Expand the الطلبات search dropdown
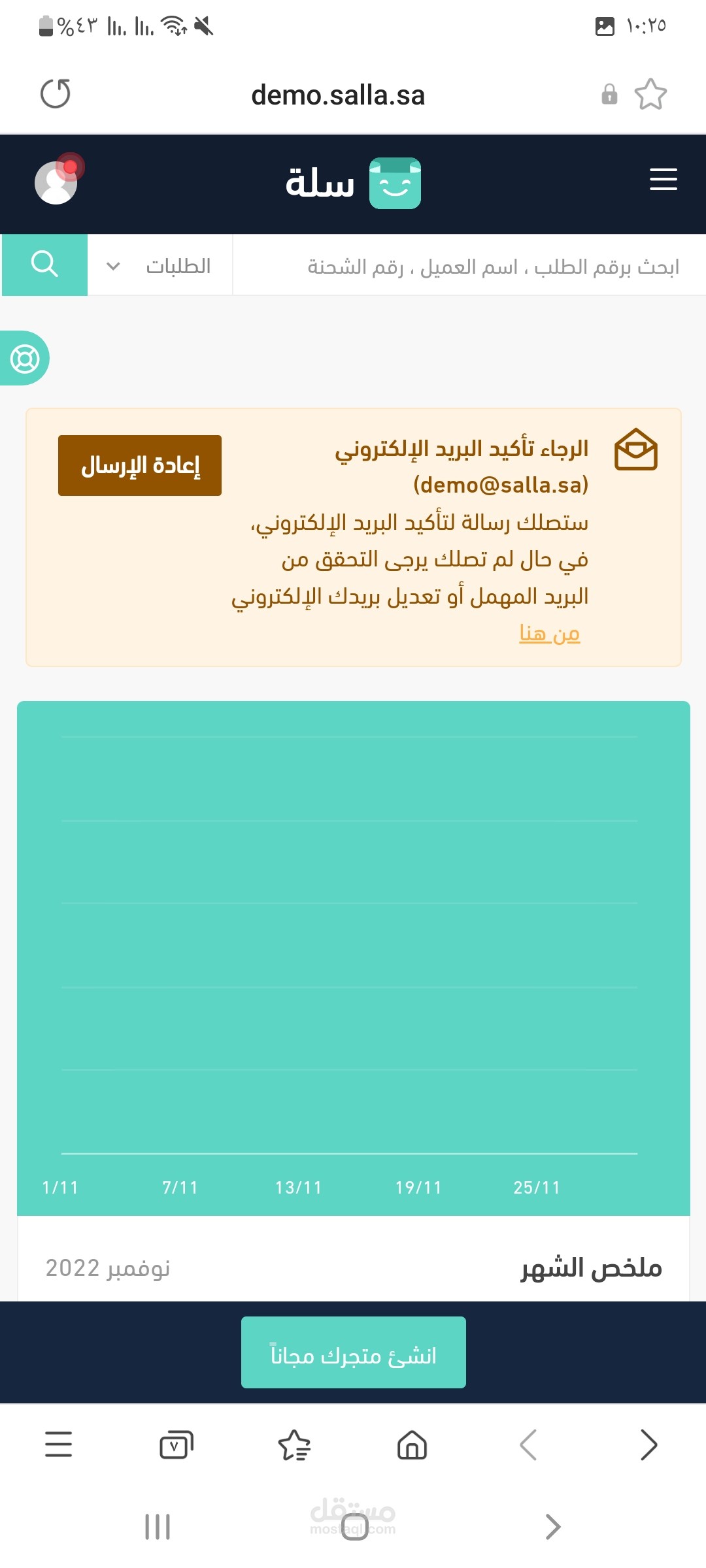 [160, 266]
